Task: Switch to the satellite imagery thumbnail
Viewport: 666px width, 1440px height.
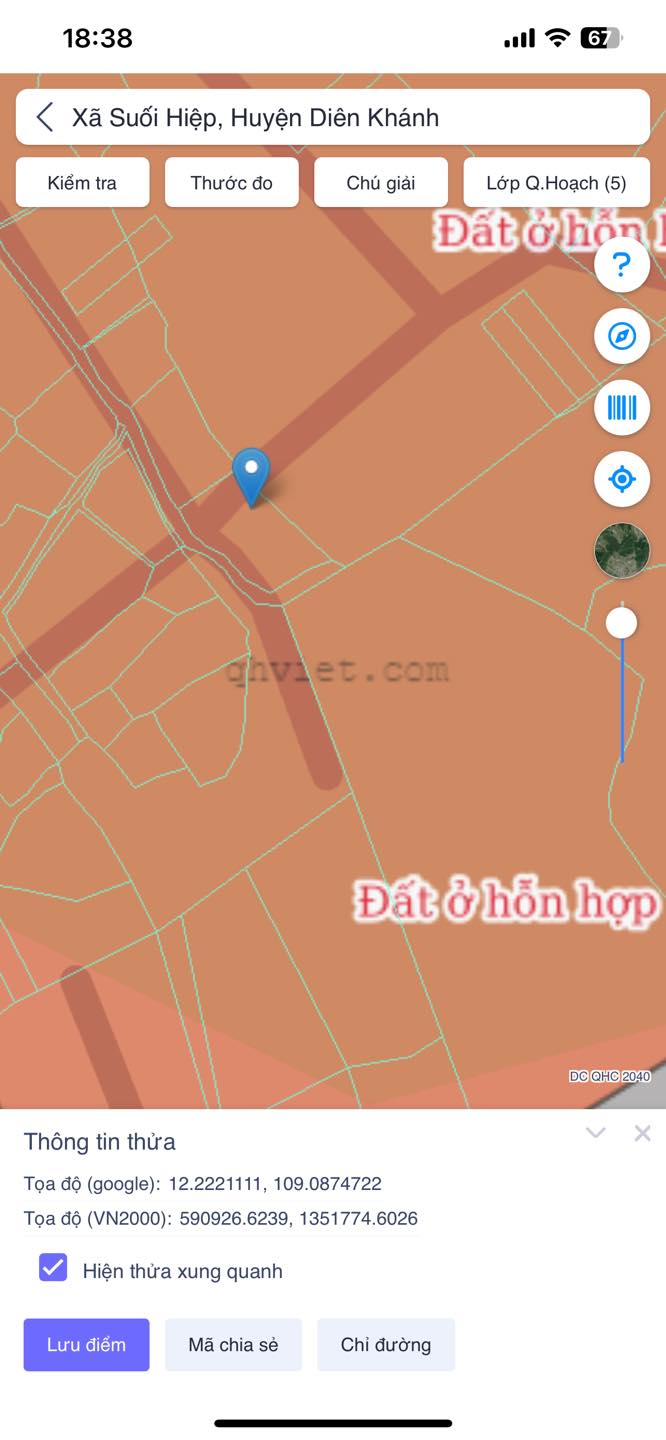Action: click(622, 550)
